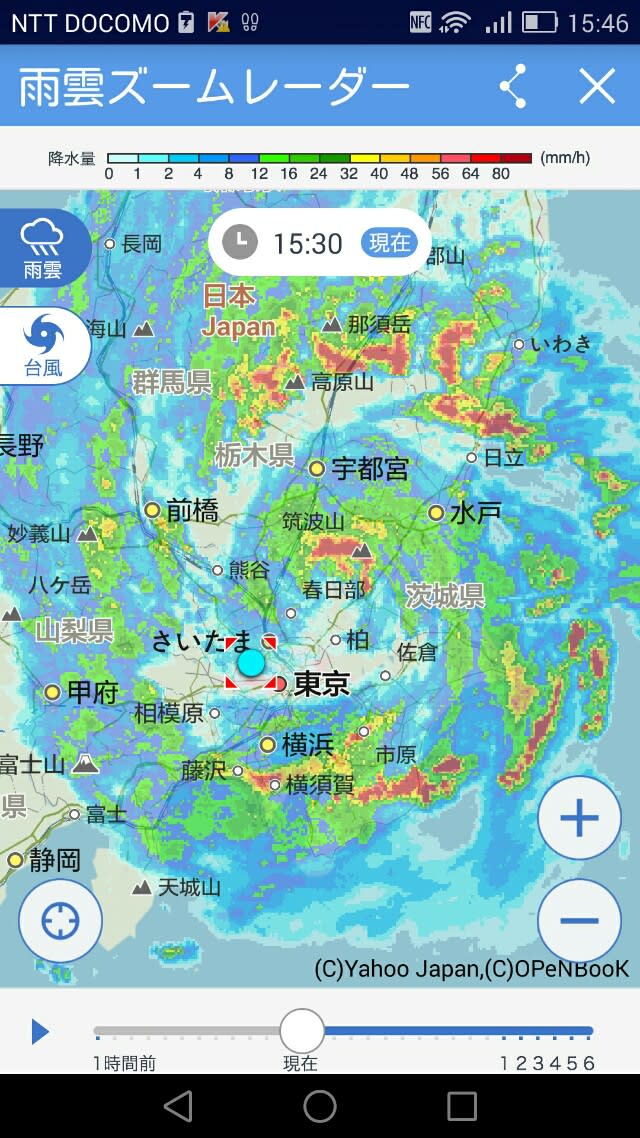Image resolution: width=640 pixels, height=1138 pixels.
Task: Tap the timeline slider handle at 現在
Action: point(302,1031)
